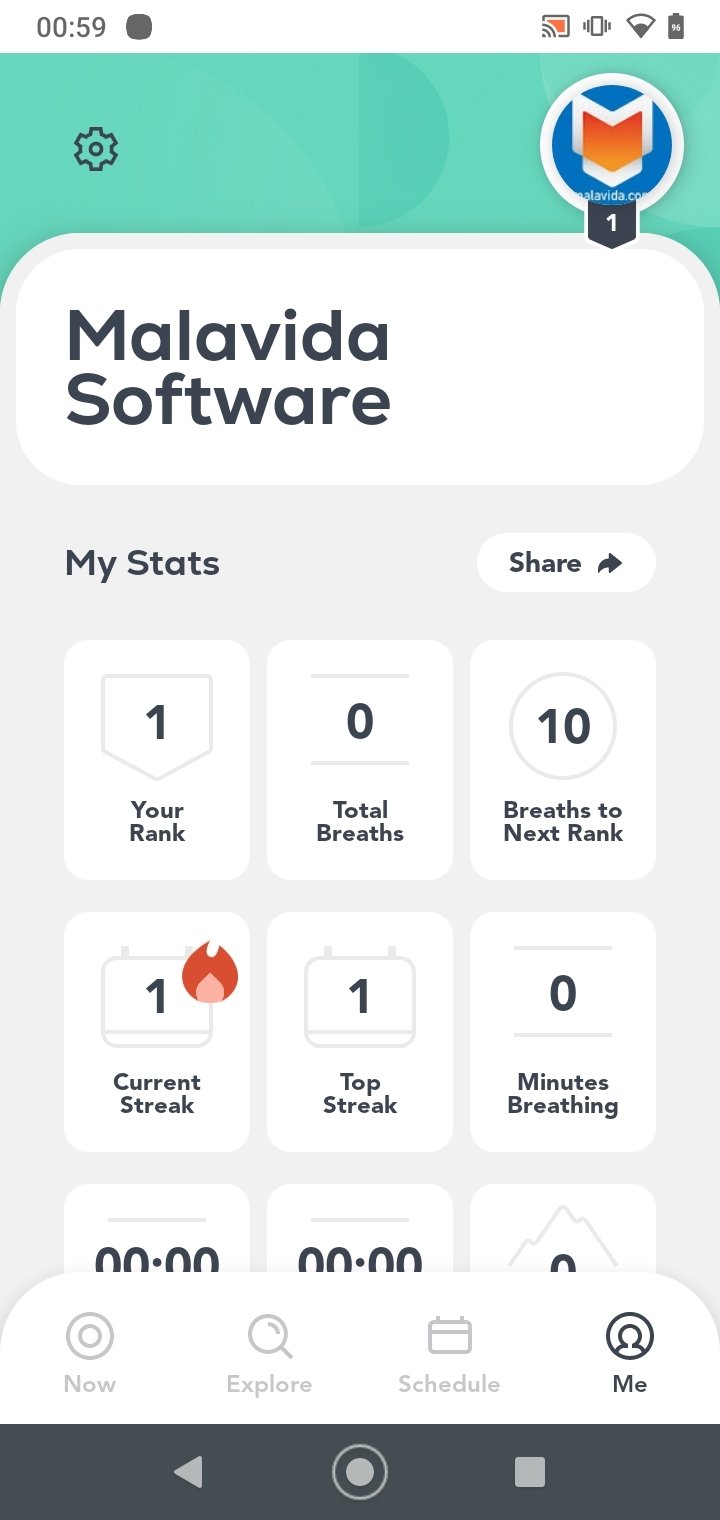Go to the Schedule tab

(x=449, y=1354)
